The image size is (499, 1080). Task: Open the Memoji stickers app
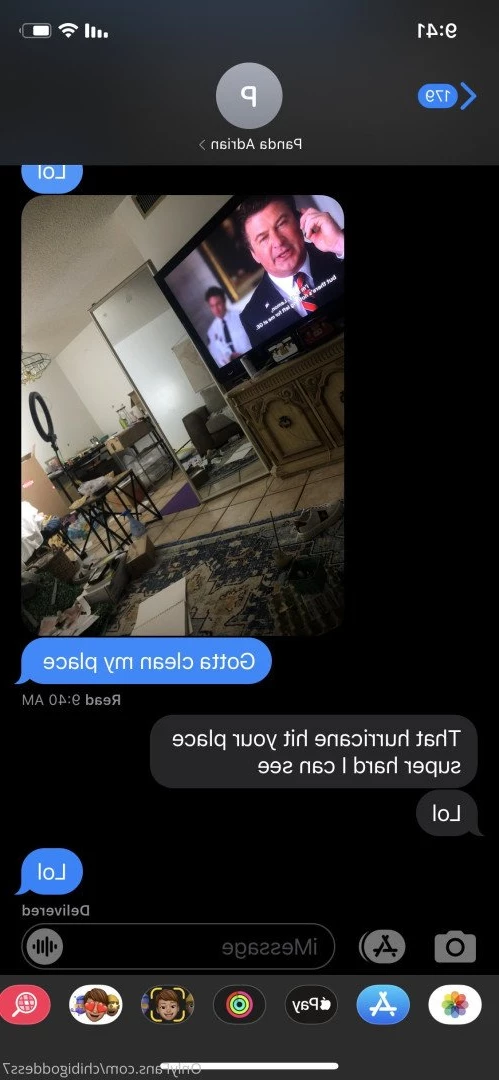coord(96,1004)
